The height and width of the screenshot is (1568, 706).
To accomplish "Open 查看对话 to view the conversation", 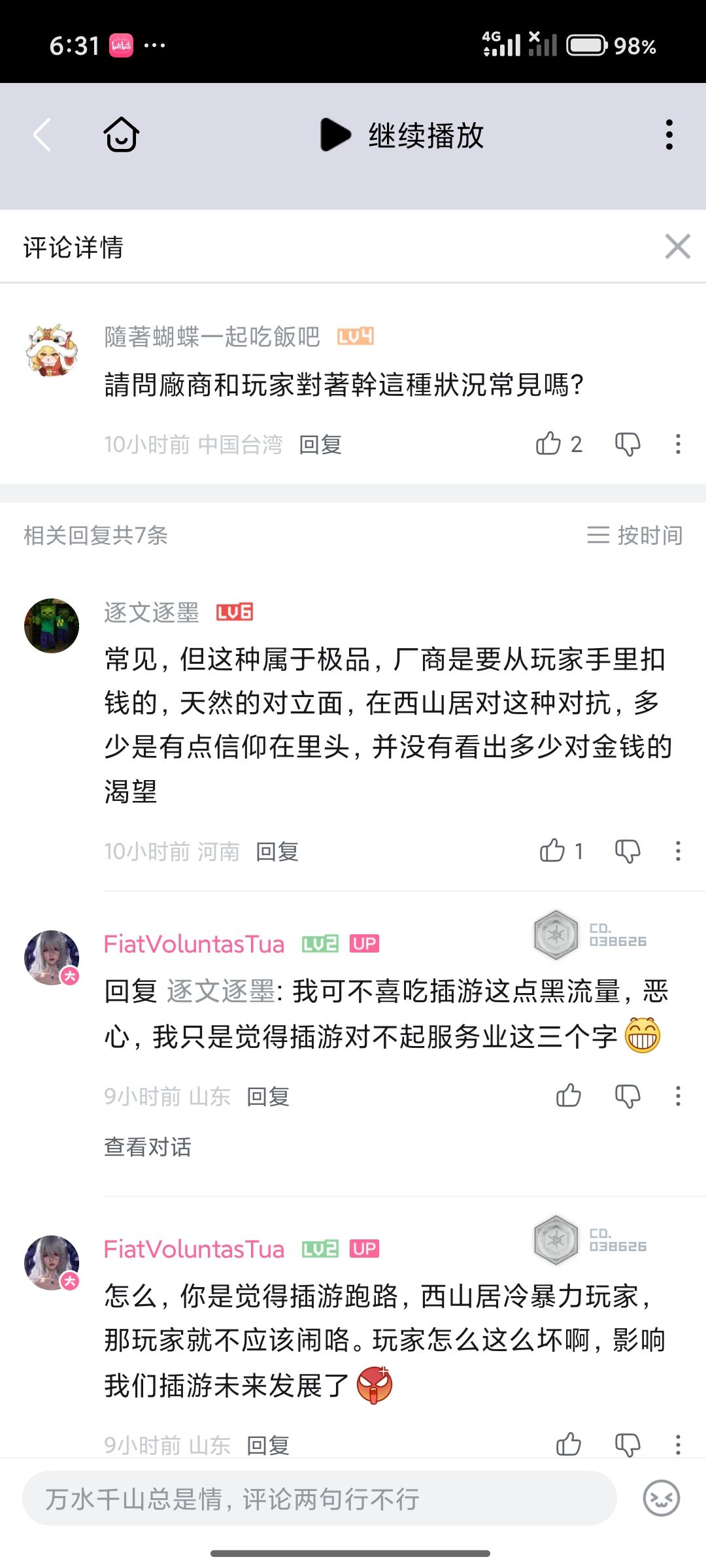I will [x=148, y=1147].
